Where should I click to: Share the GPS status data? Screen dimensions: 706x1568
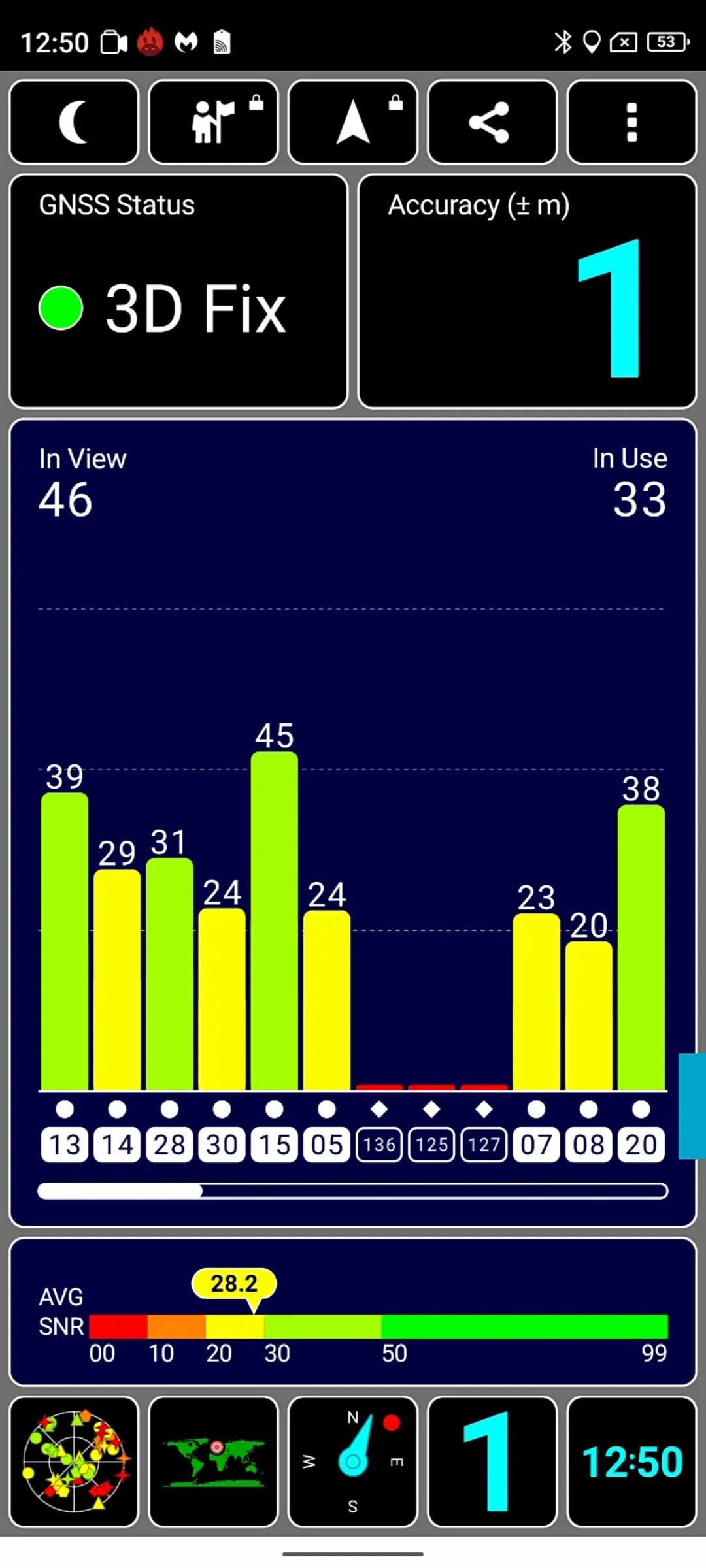(x=492, y=122)
